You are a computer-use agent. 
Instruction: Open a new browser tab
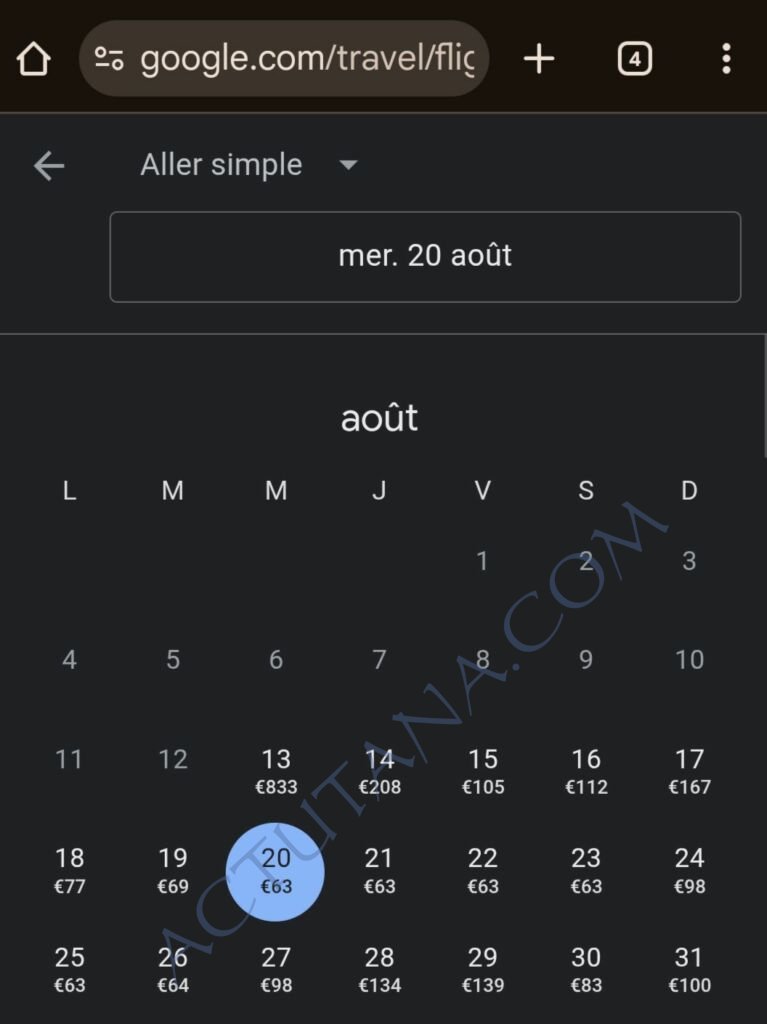538,60
